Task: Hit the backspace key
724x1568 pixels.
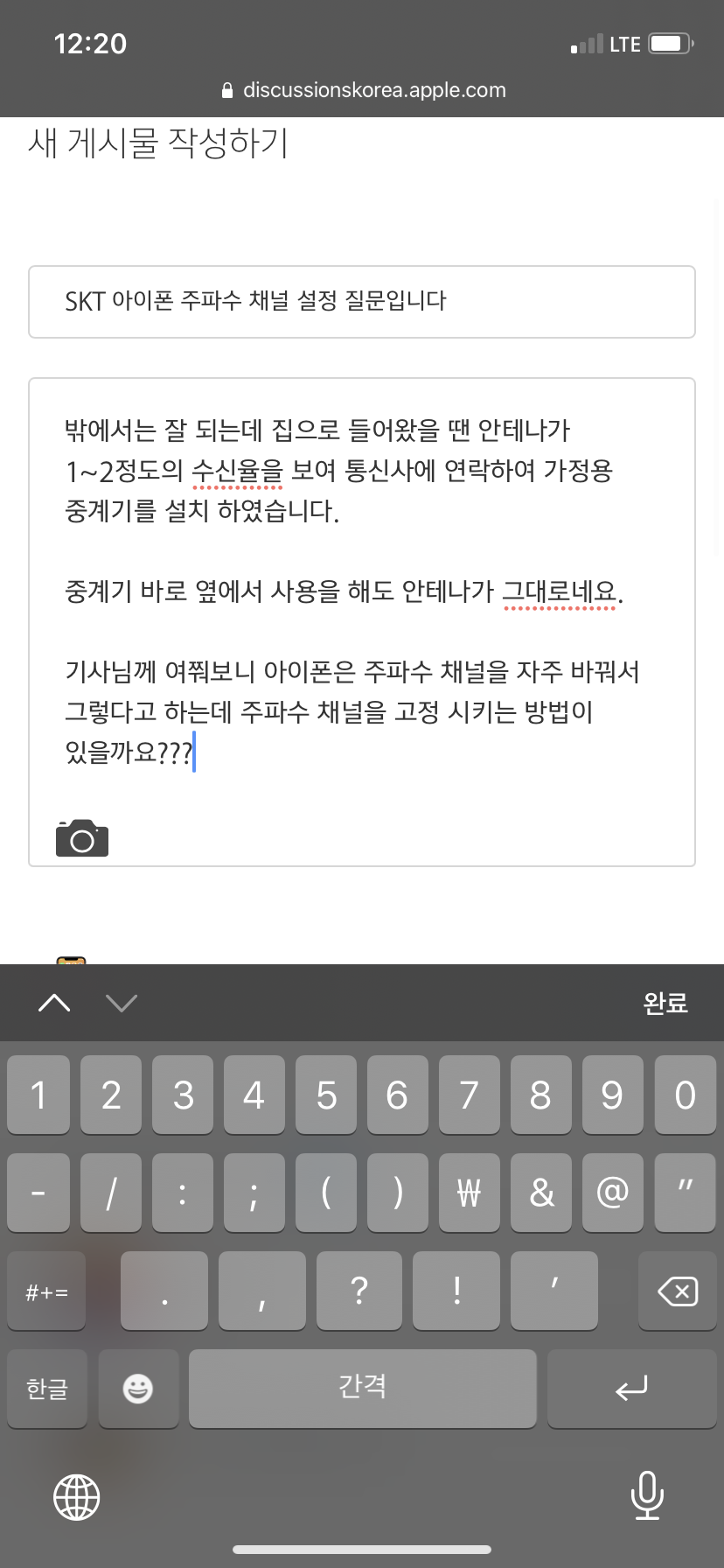Action: click(x=677, y=1291)
